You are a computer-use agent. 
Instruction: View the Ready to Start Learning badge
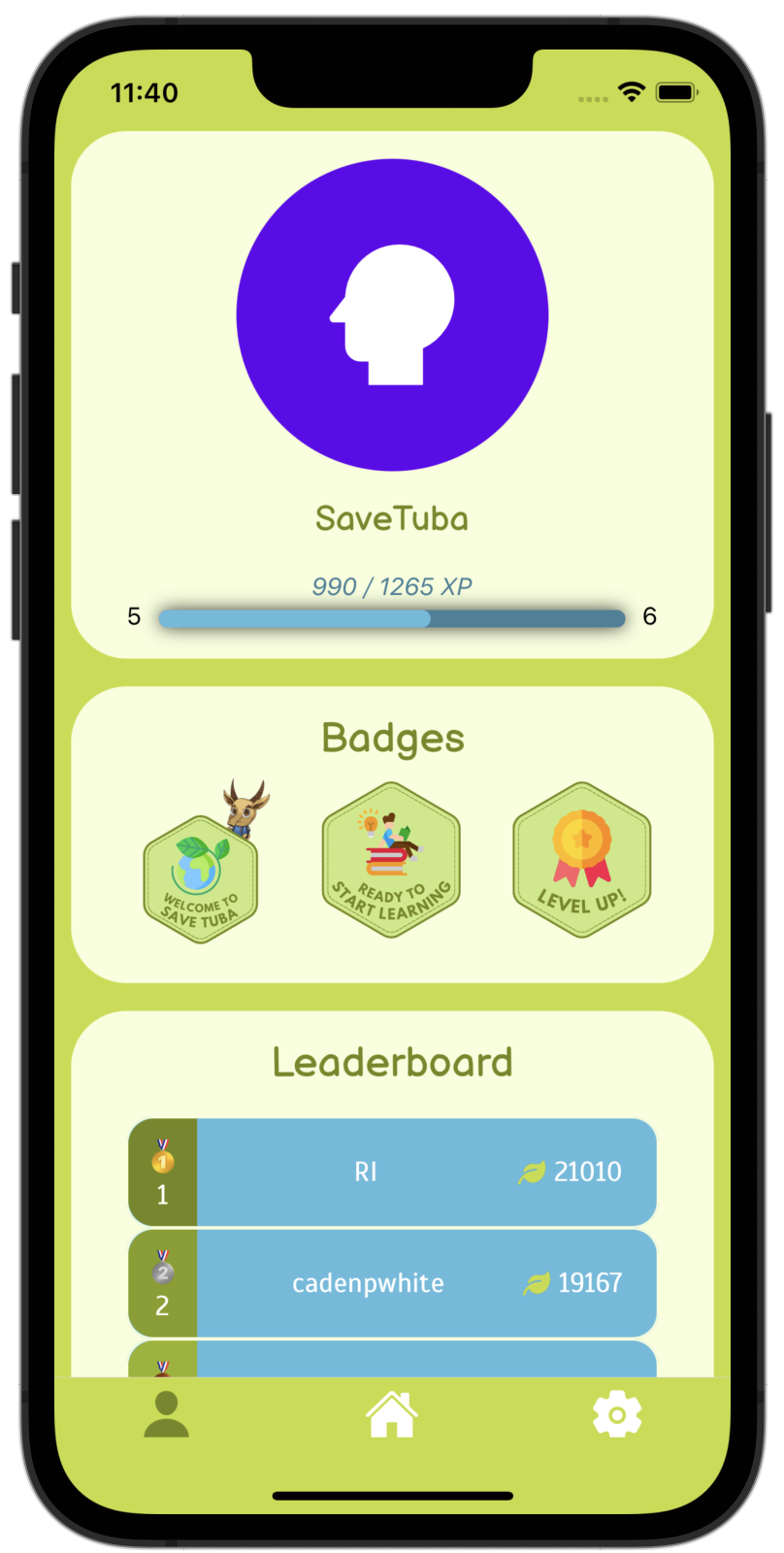391,860
